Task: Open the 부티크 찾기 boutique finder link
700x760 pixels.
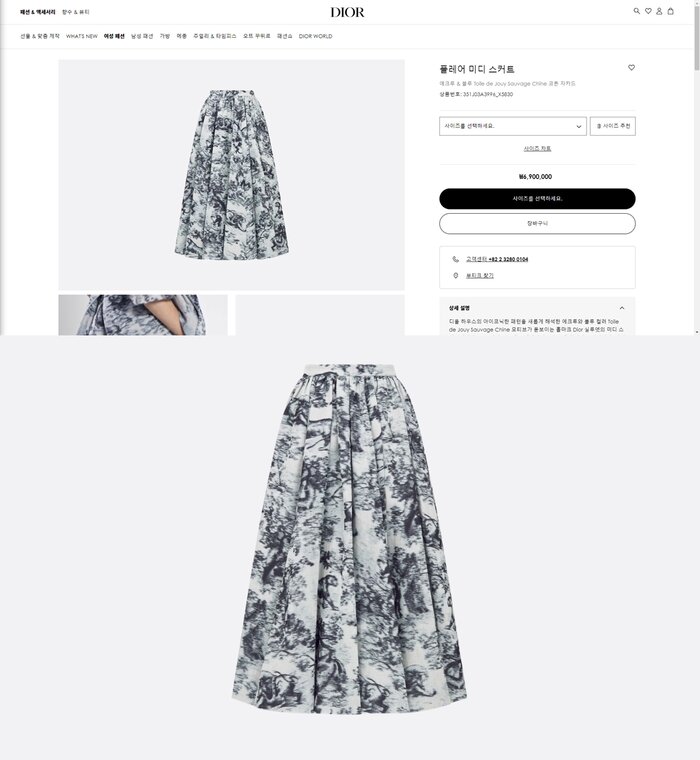Action: (479, 275)
